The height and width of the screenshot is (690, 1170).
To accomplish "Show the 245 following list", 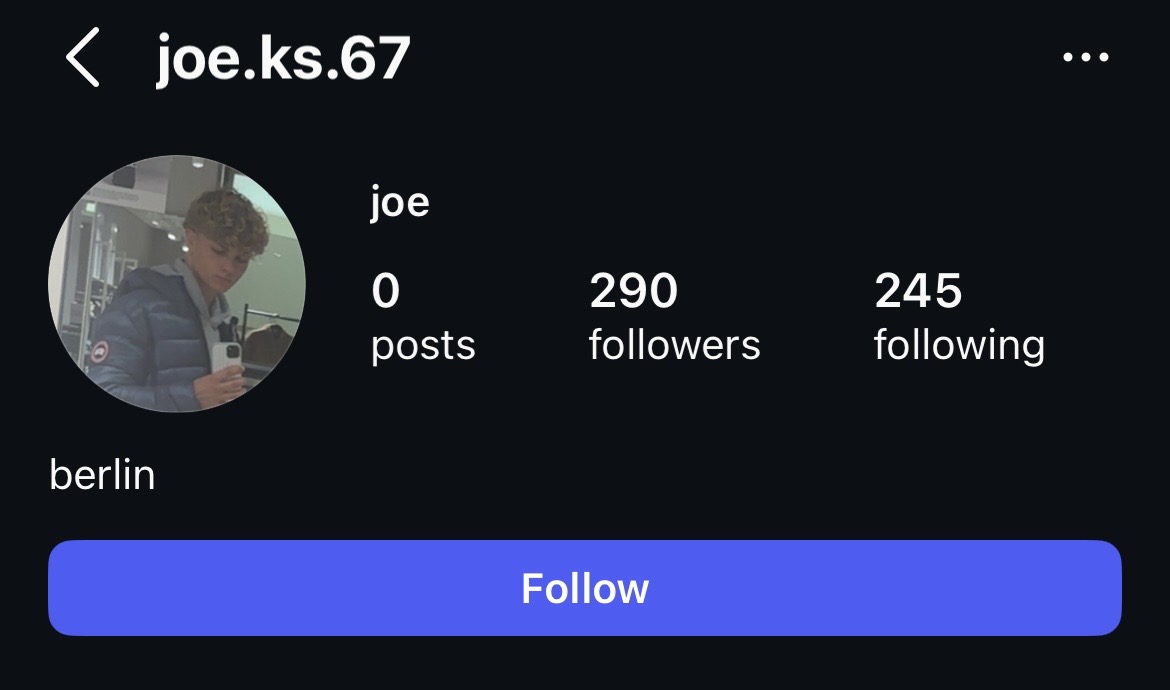I will pos(959,318).
